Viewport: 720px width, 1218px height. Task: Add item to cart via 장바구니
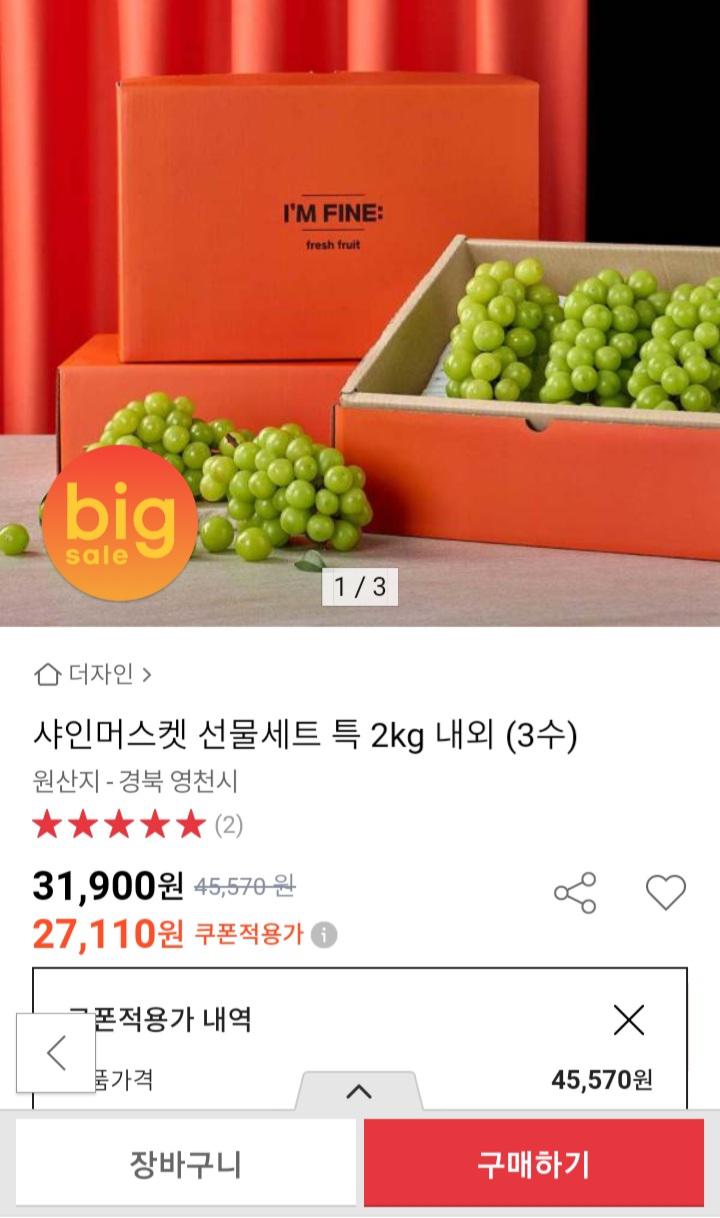(186, 1163)
